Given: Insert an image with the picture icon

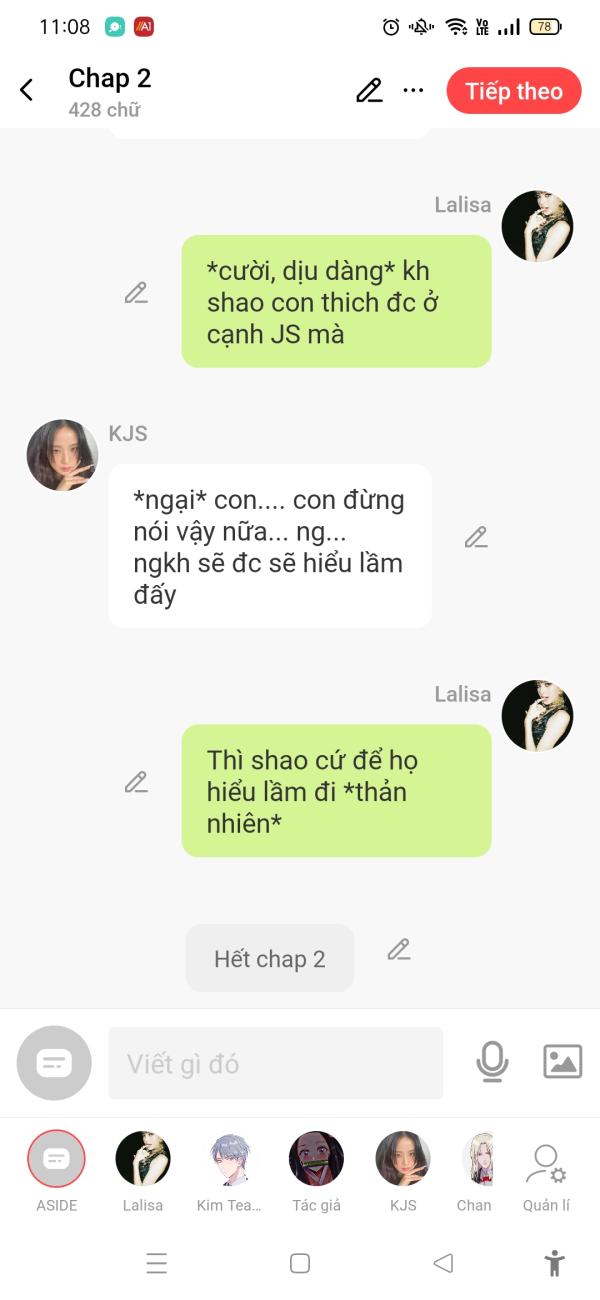Looking at the screenshot, I should click(x=563, y=1061).
